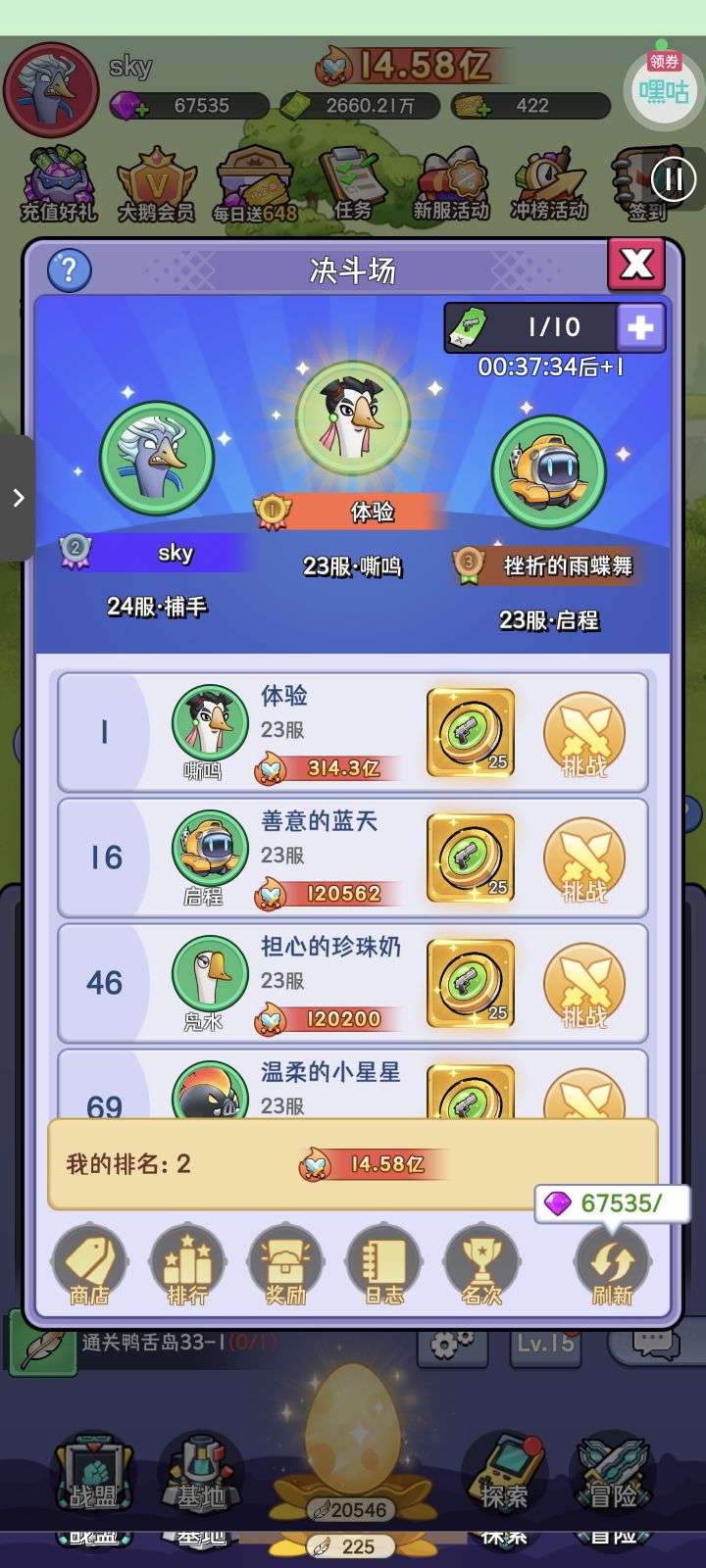Screen dimensions: 706x1568
Task: Pause with the pause button
Action: pos(673,179)
